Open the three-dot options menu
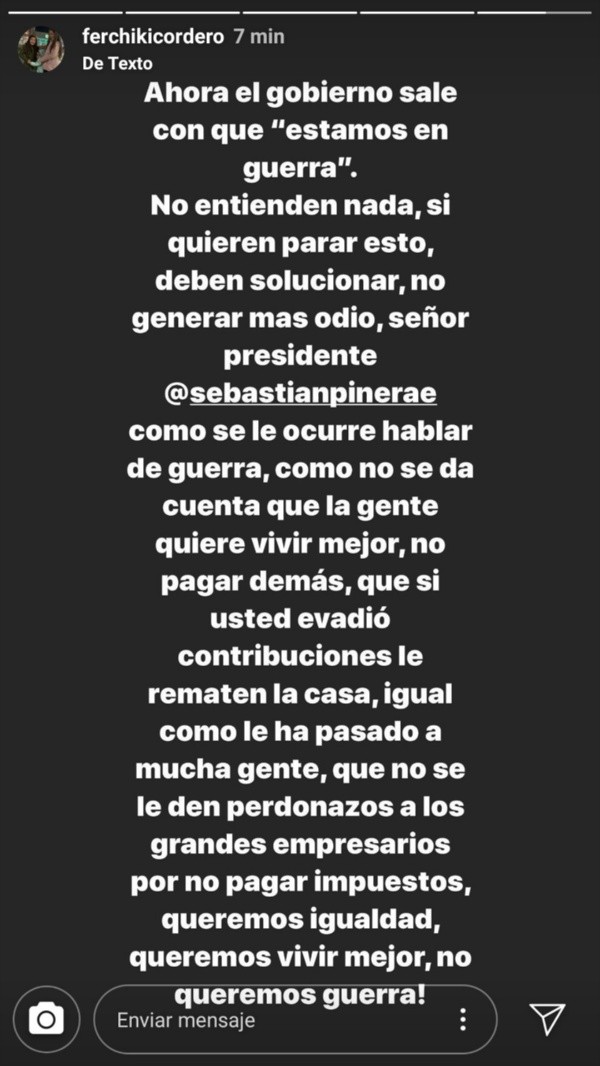 coord(462,1019)
